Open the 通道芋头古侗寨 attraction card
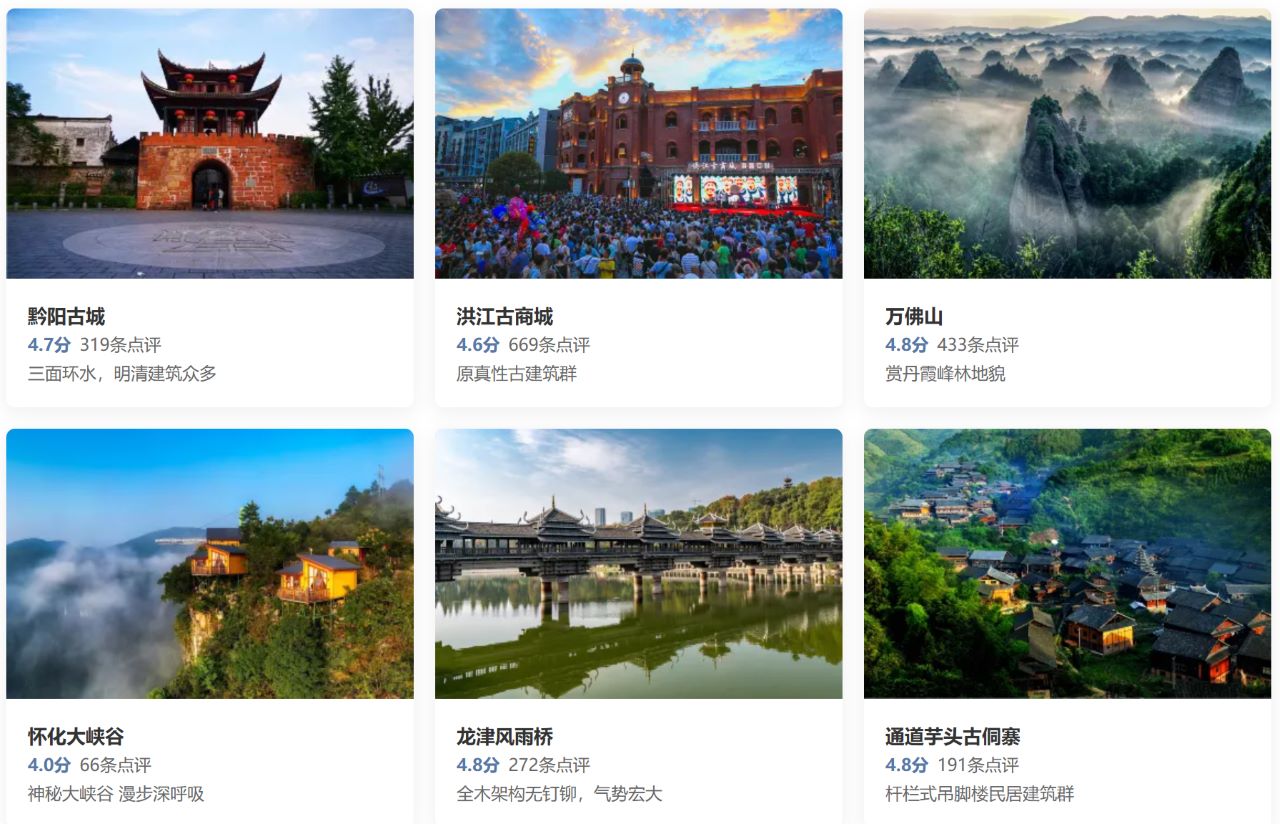1280x824 pixels. tap(1067, 626)
